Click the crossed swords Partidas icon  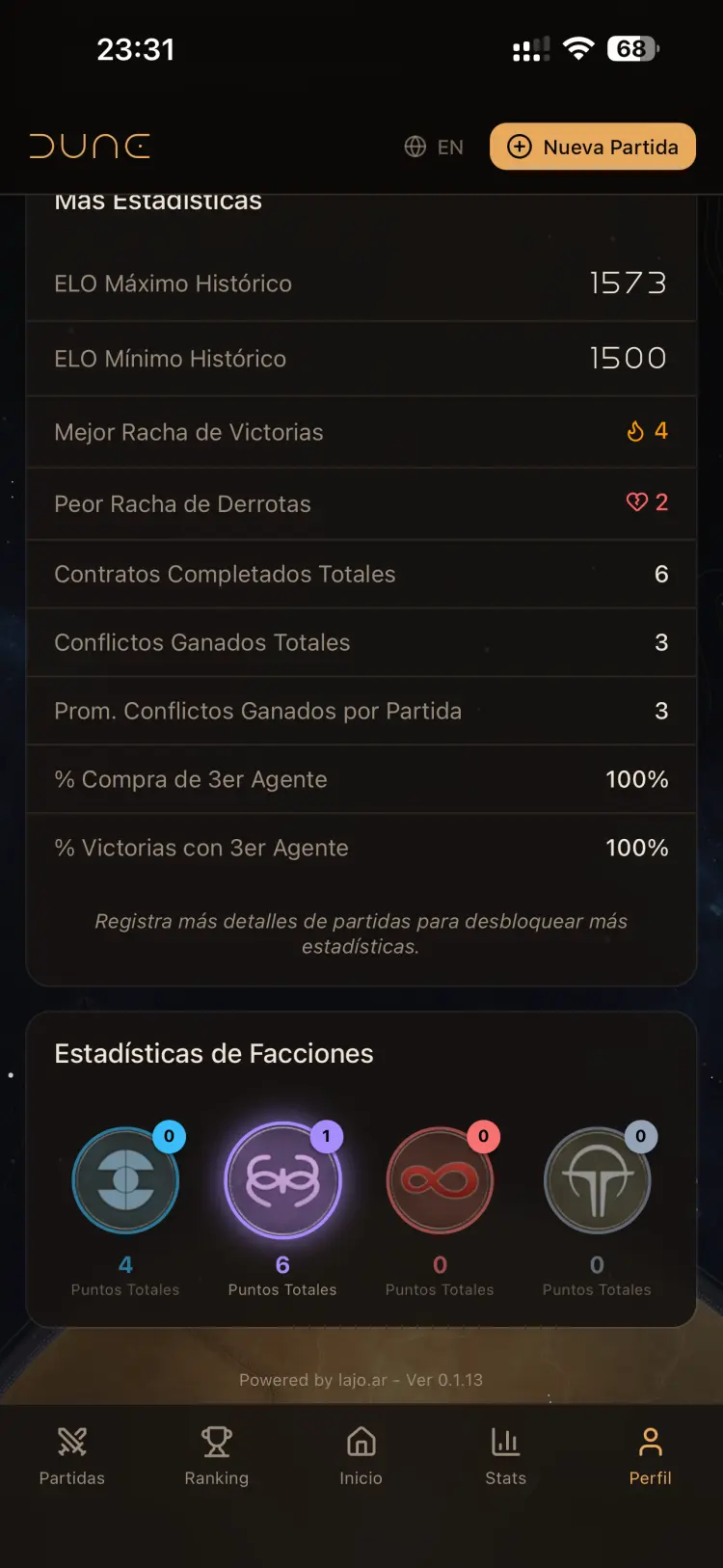tap(72, 1443)
